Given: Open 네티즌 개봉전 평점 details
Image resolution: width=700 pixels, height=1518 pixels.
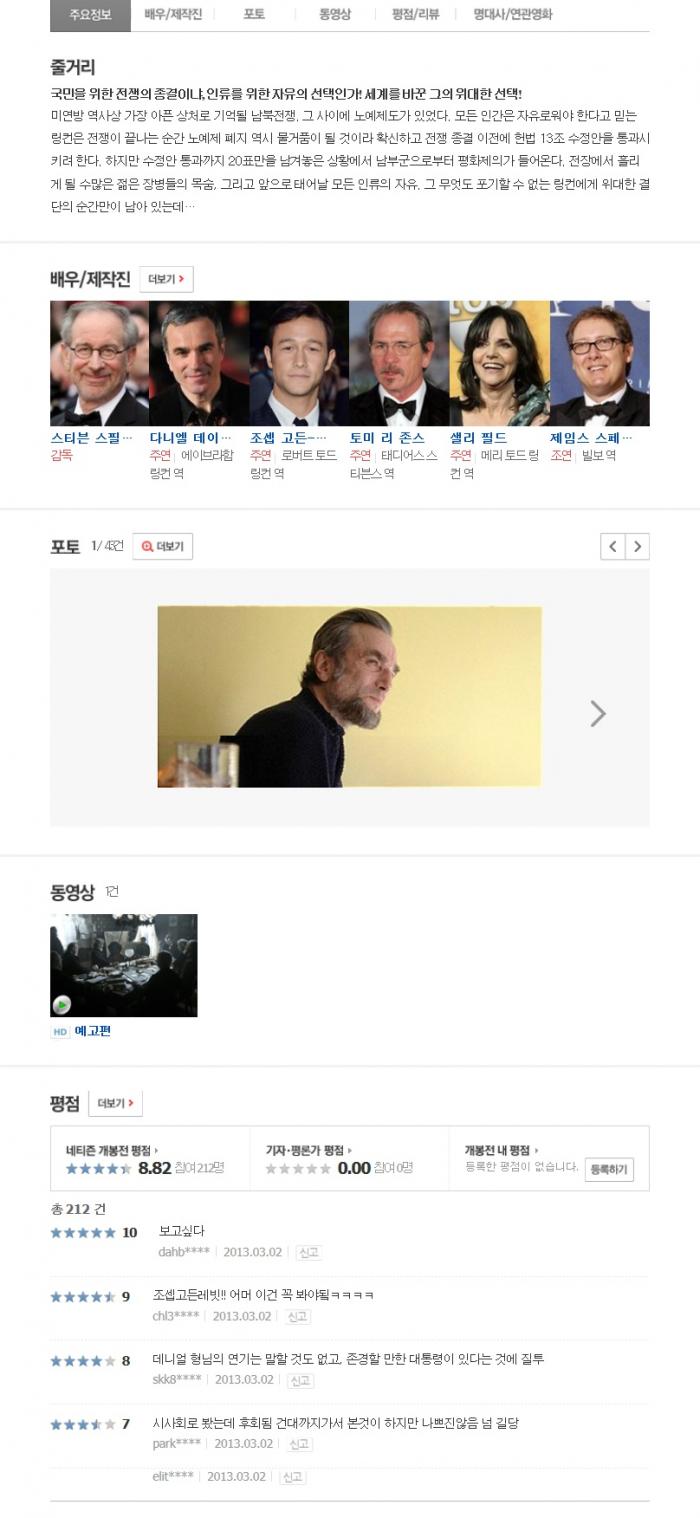Looking at the screenshot, I should [112, 1151].
